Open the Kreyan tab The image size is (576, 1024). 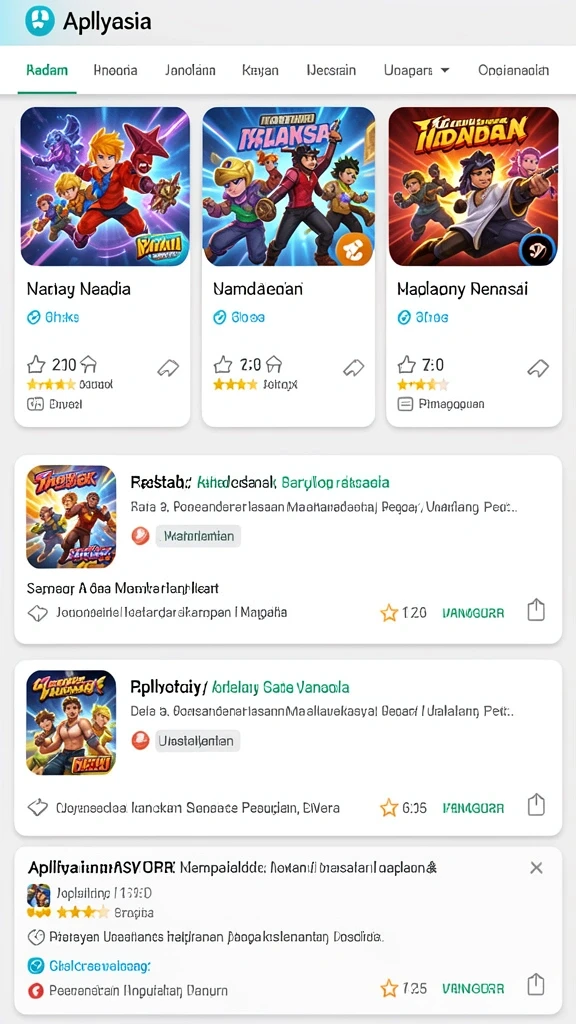coord(260,70)
